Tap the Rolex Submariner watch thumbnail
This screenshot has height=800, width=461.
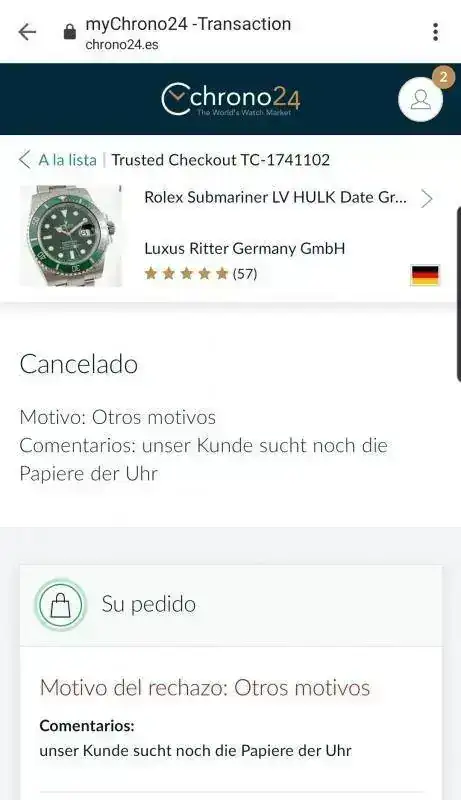tap(70, 236)
